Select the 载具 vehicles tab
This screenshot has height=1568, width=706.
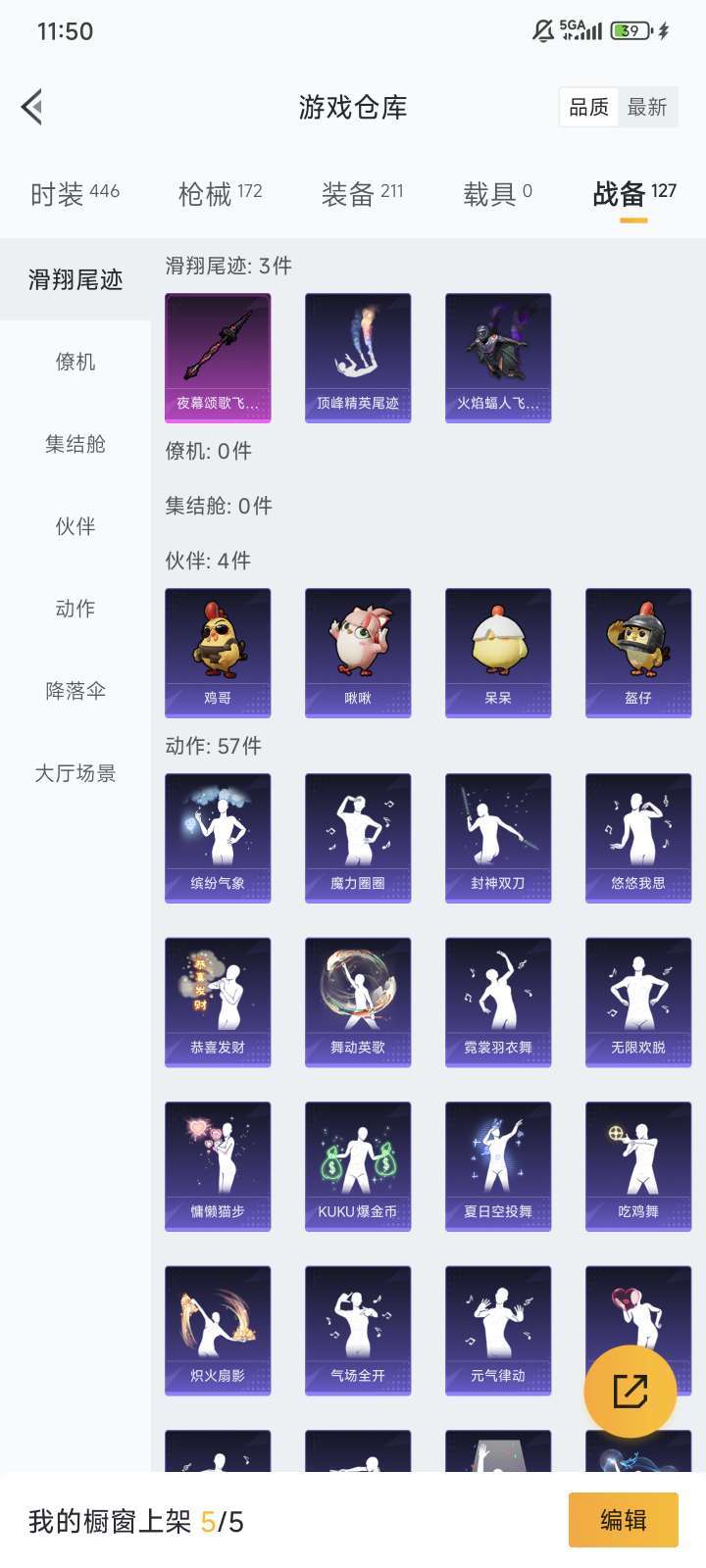[496, 193]
